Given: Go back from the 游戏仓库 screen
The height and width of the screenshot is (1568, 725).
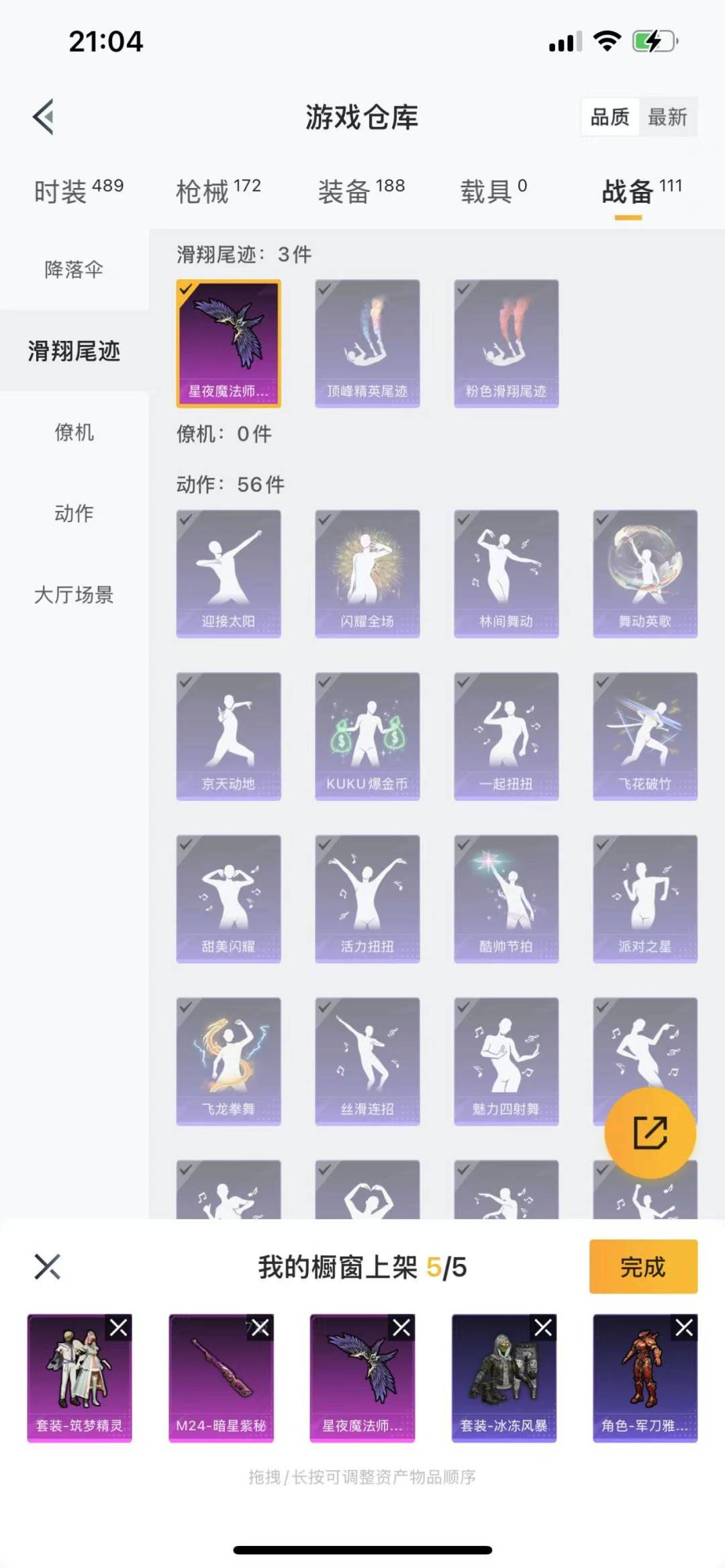Looking at the screenshot, I should (44, 117).
